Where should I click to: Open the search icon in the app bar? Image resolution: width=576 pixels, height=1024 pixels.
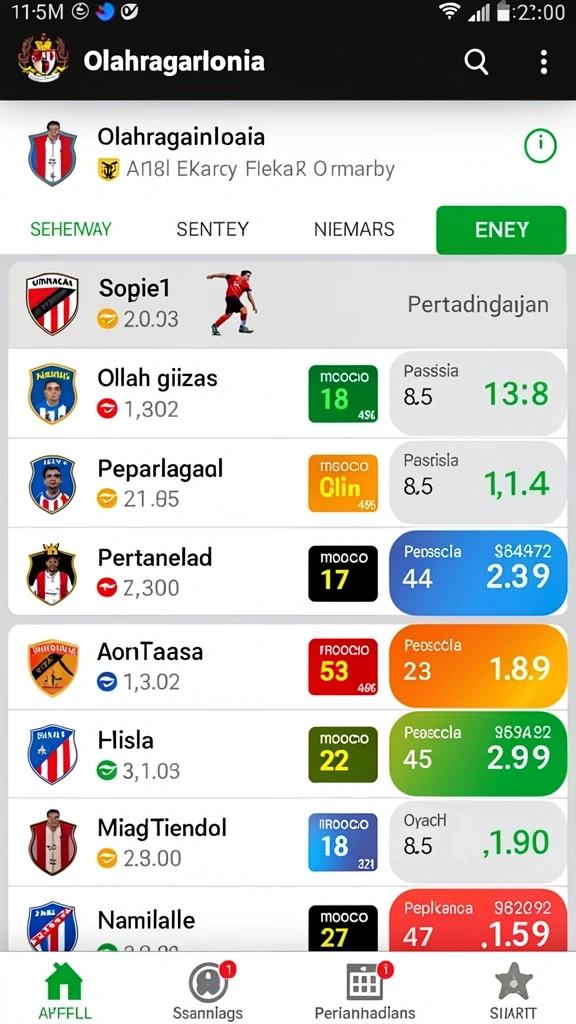click(476, 62)
